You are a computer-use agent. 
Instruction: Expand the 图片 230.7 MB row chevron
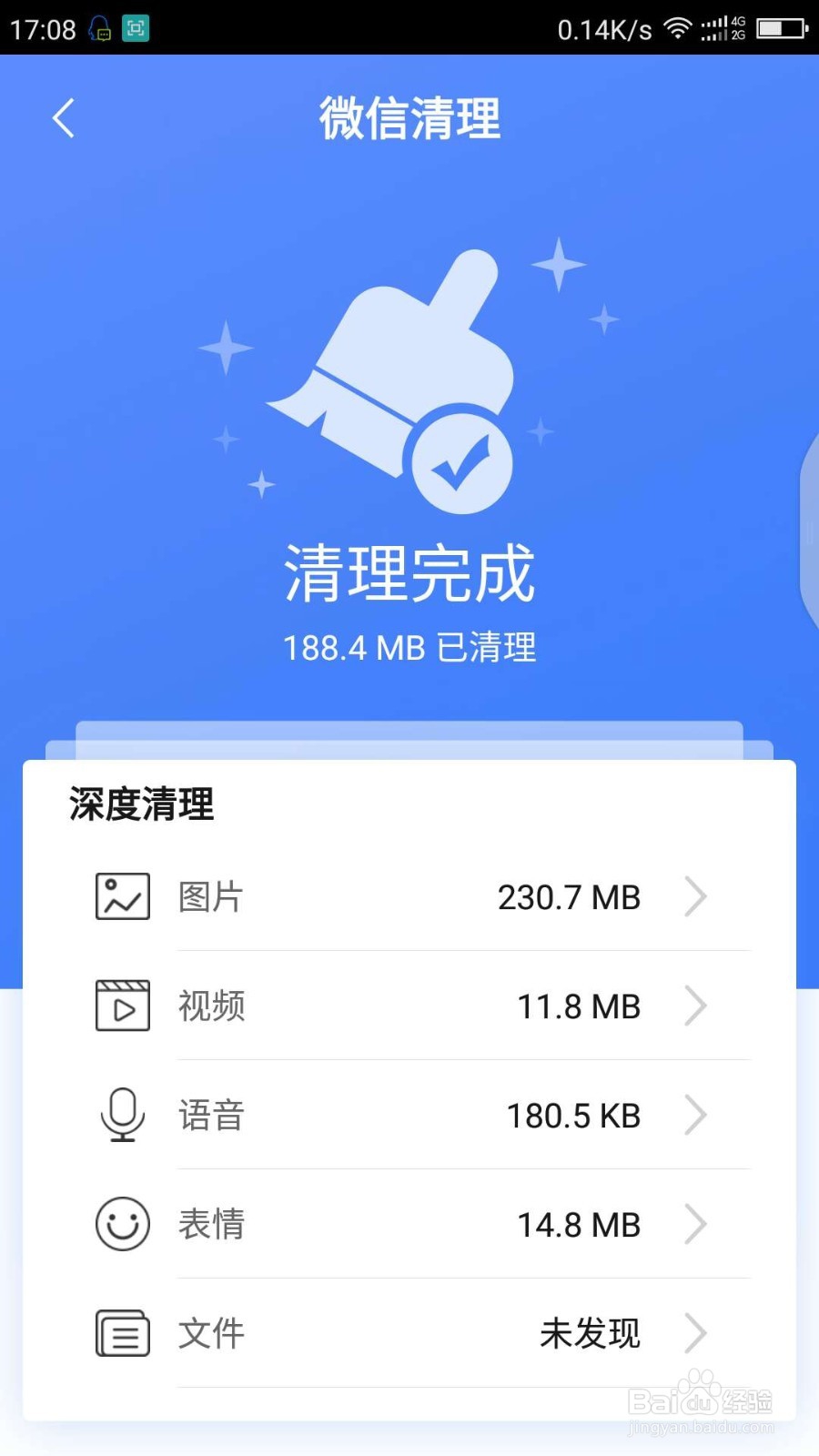tap(696, 896)
